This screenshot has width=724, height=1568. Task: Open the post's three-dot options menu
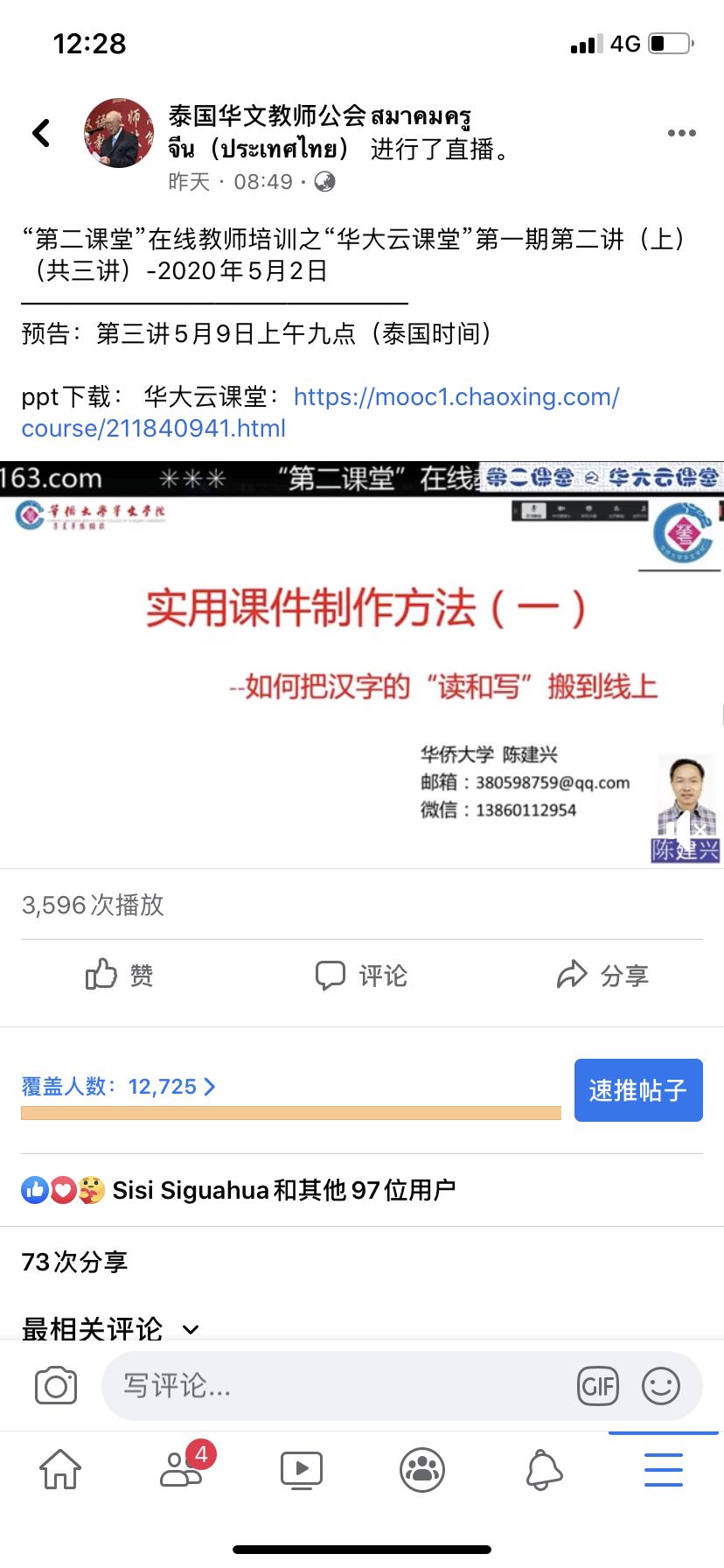coord(681,133)
